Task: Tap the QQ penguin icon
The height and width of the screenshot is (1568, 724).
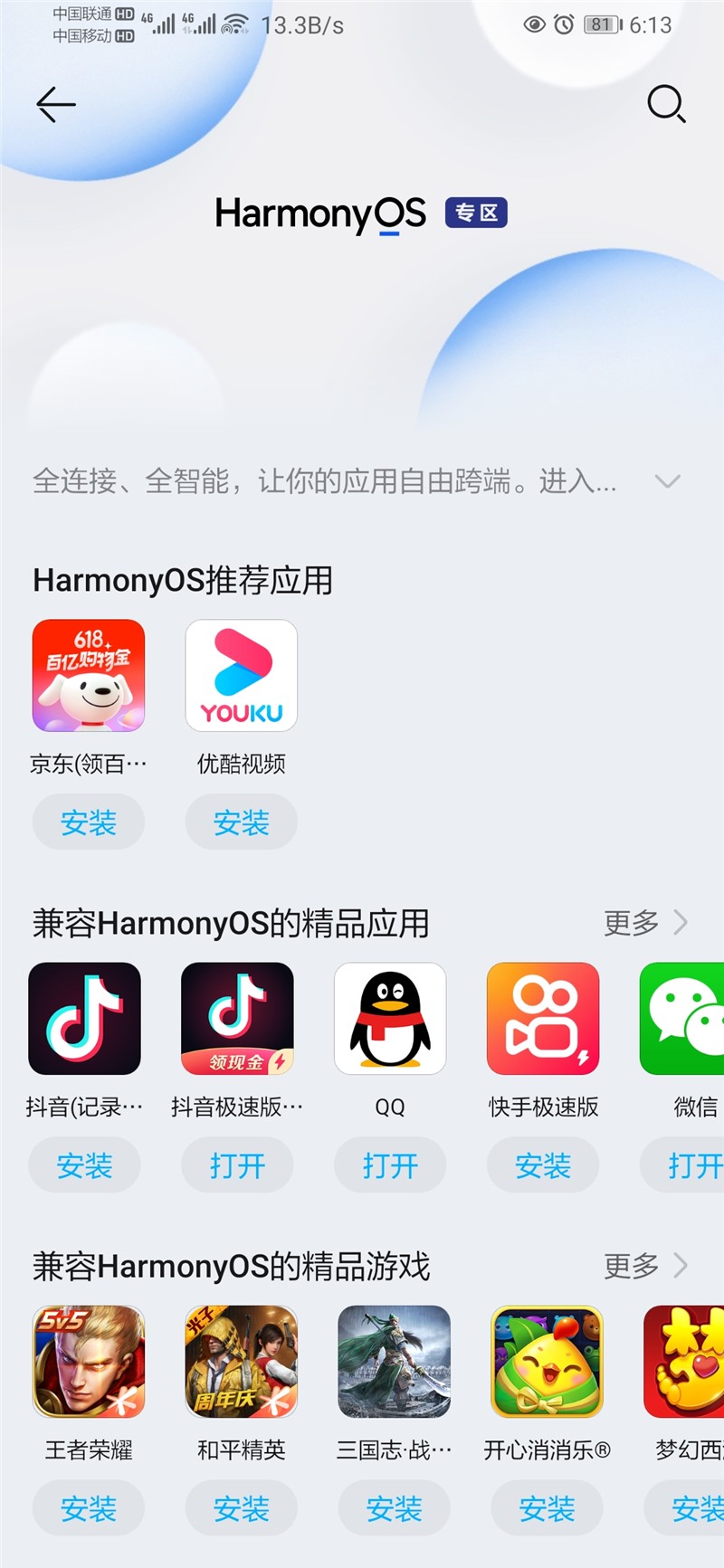Action: [389, 1018]
